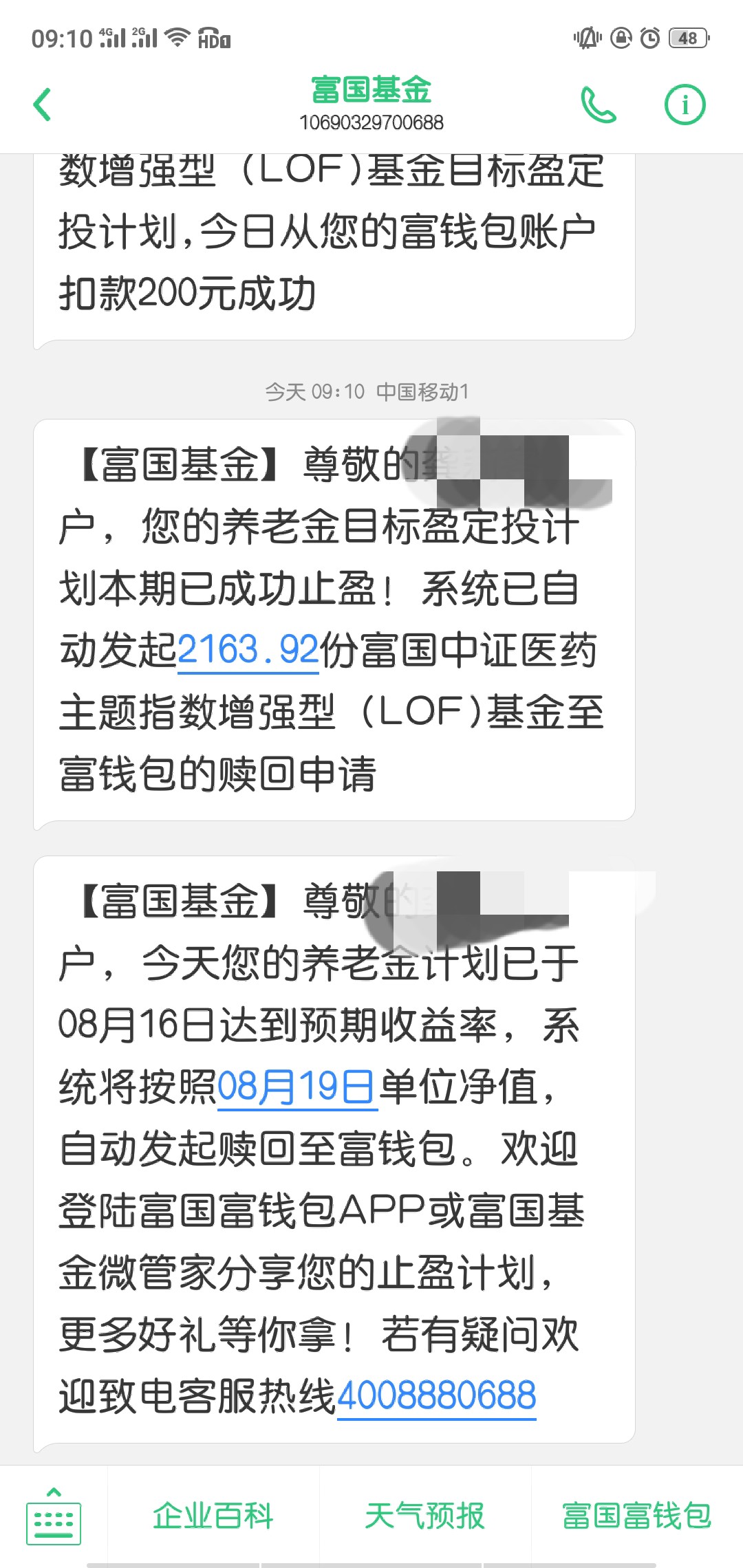Open the contact info icon
Viewport: 743px width, 1568px height.
[x=685, y=105]
